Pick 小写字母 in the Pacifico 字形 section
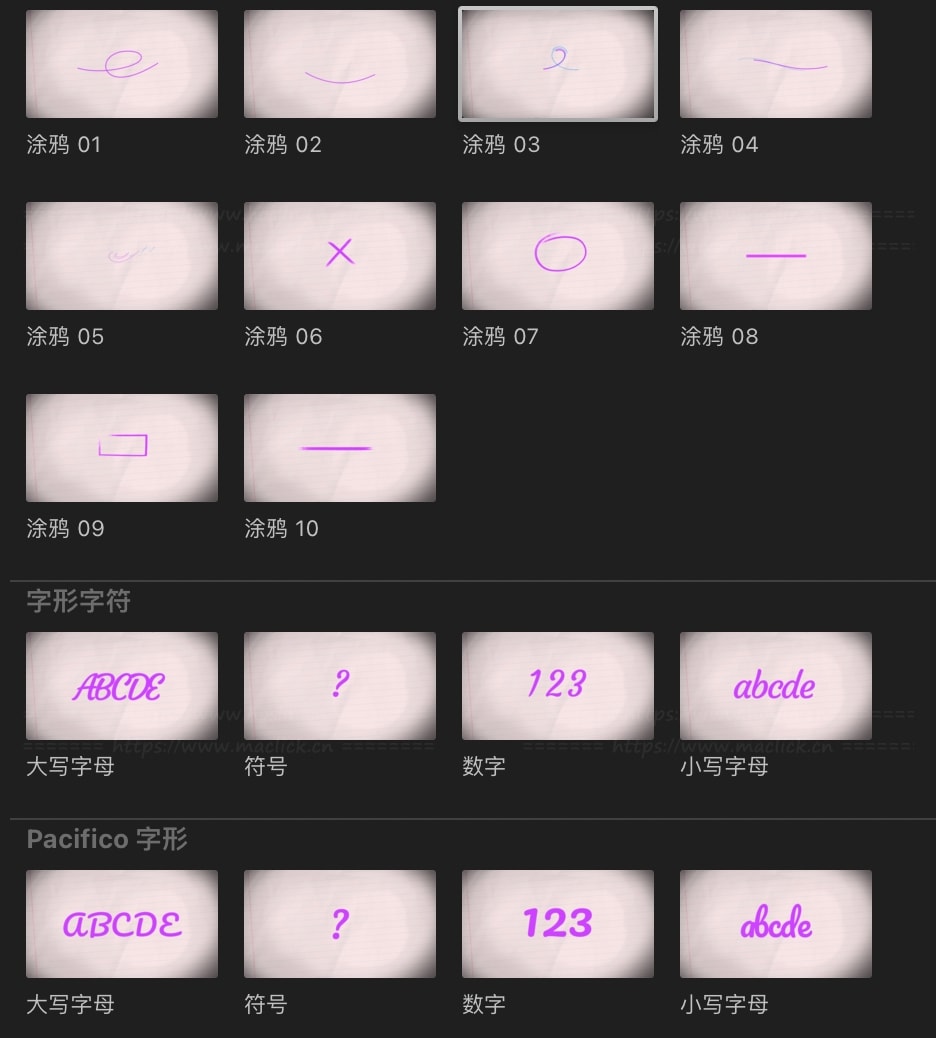The height and width of the screenshot is (1038, 936). pos(776,924)
